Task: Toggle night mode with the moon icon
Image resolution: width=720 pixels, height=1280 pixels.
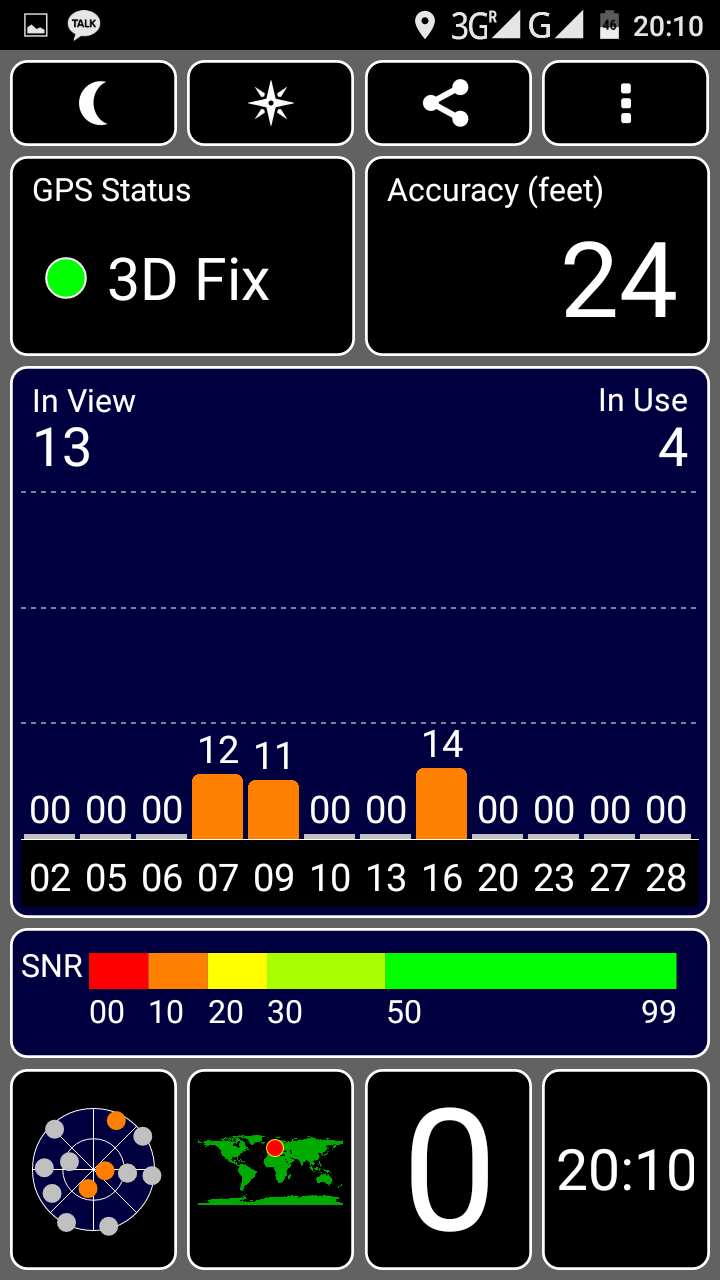Action: [x=93, y=103]
